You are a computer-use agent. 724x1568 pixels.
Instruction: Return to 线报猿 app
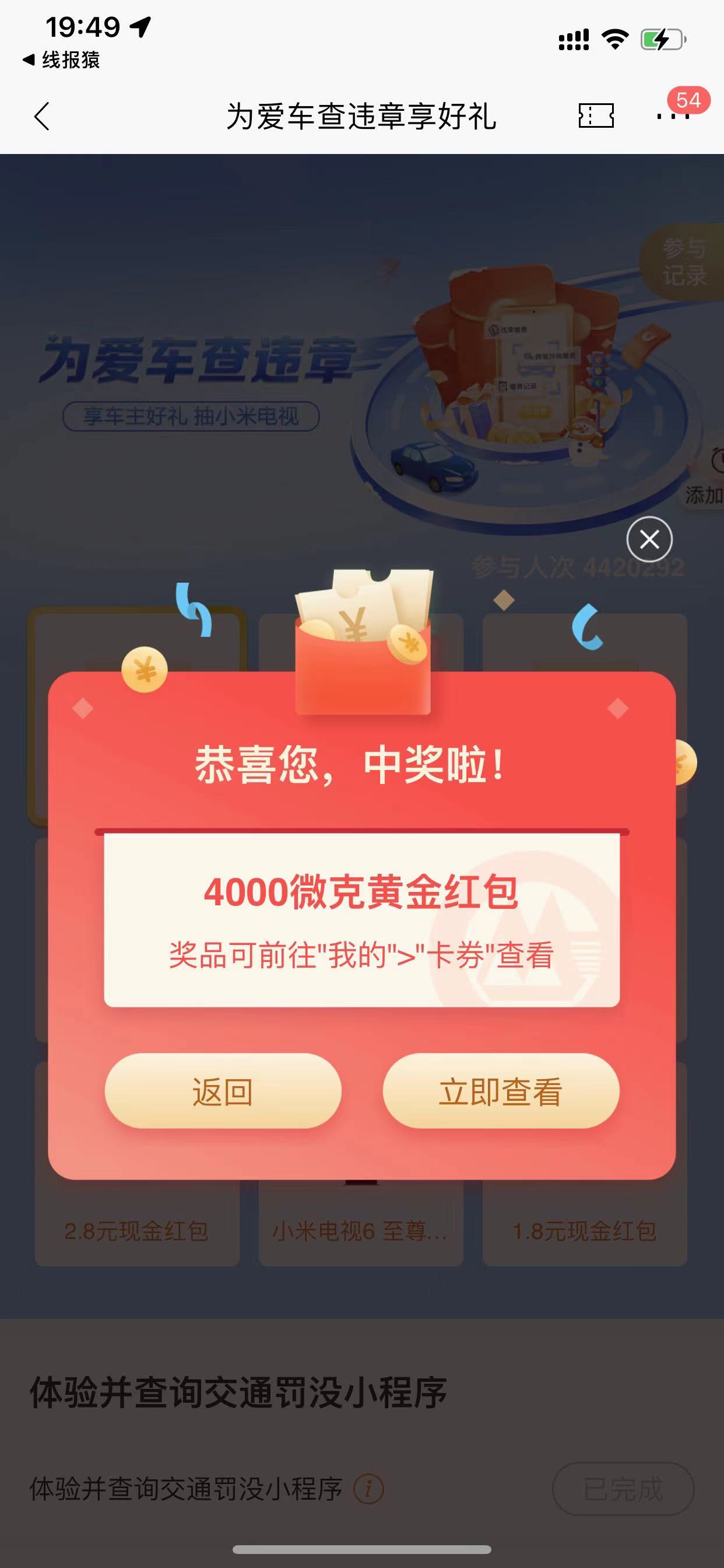[x=61, y=60]
